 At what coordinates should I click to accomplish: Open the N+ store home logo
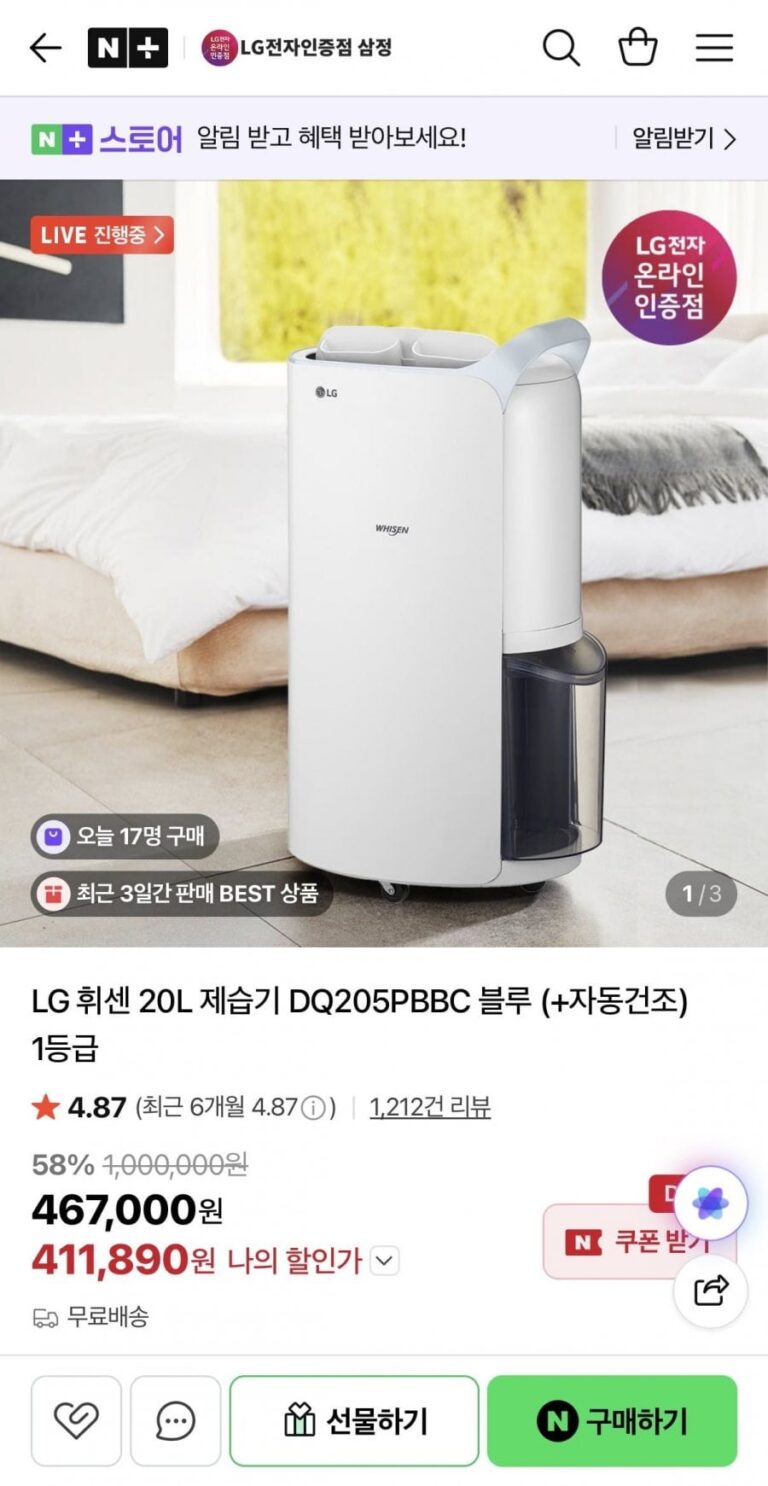pos(127,48)
